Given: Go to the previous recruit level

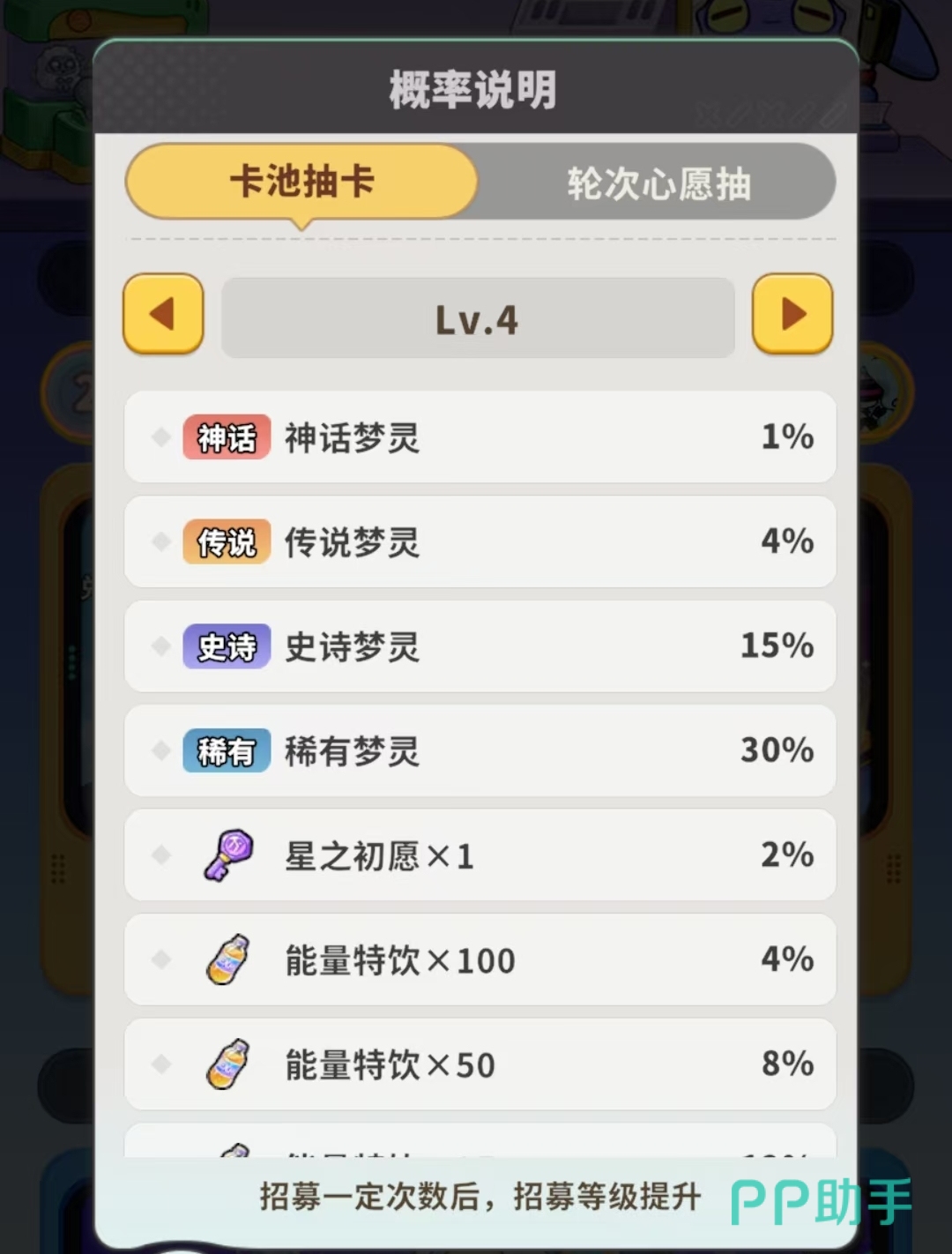Looking at the screenshot, I should click(x=163, y=314).
